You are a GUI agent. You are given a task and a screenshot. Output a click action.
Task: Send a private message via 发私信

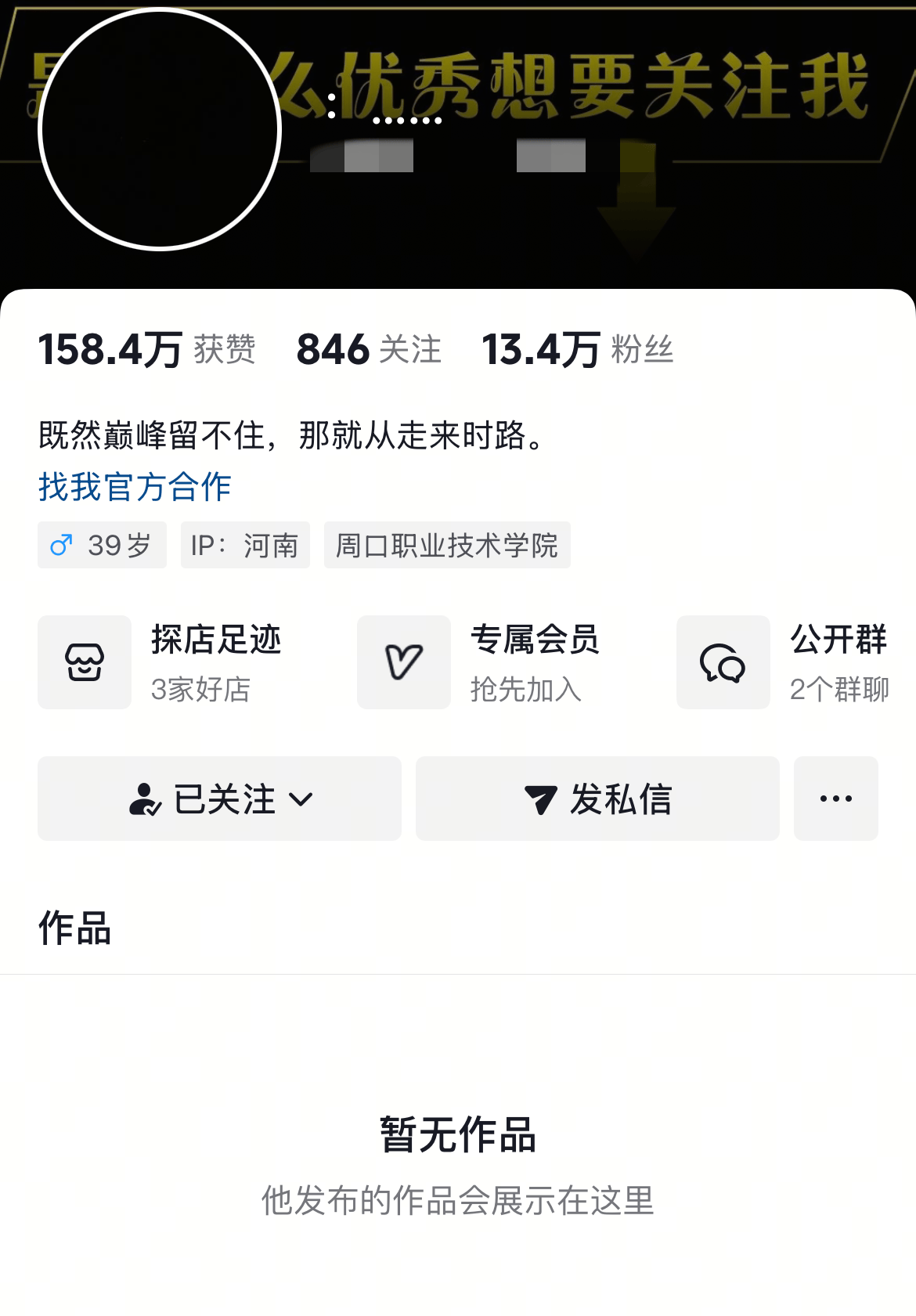coord(597,799)
